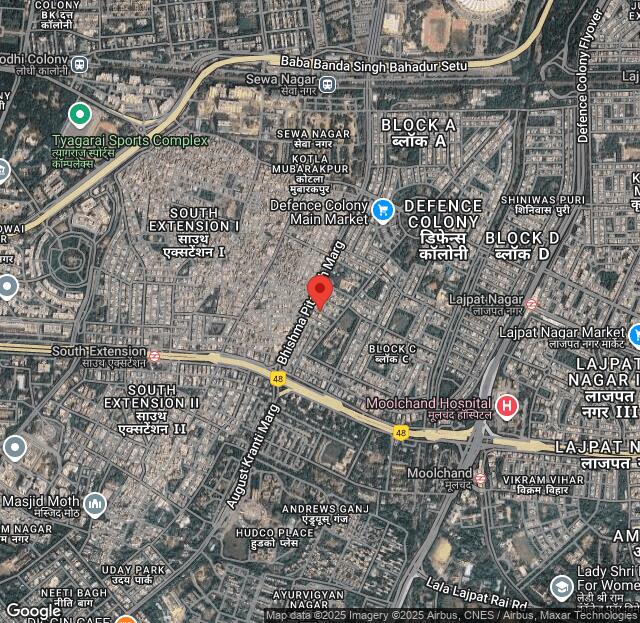The width and height of the screenshot is (640, 623).
Task: Select Lajpat Nagar metro station icon
Action: point(532,302)
